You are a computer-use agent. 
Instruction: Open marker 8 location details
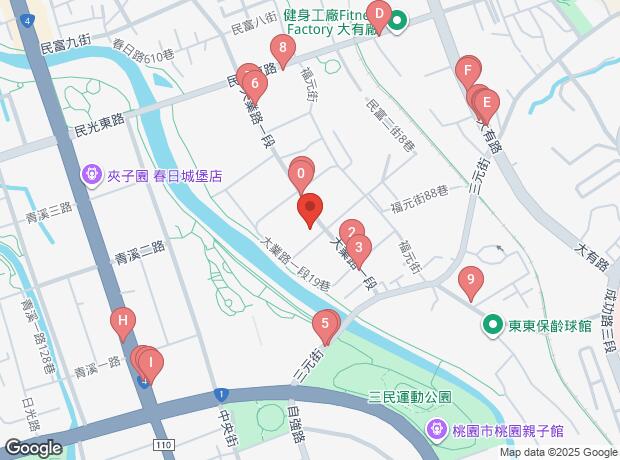point(284,48)
